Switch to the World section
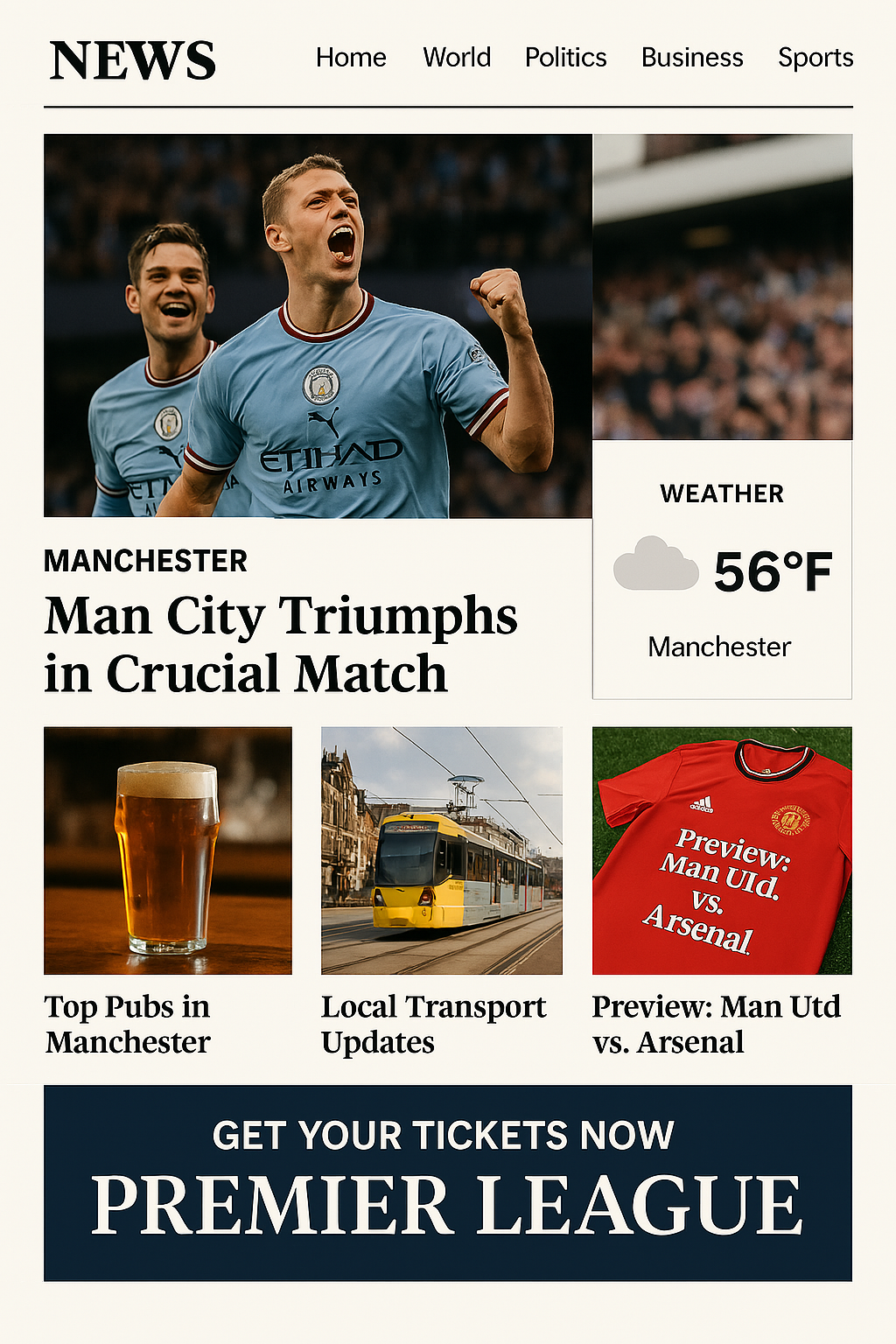Screen dimensions: 896x1344 click(457, 58)
